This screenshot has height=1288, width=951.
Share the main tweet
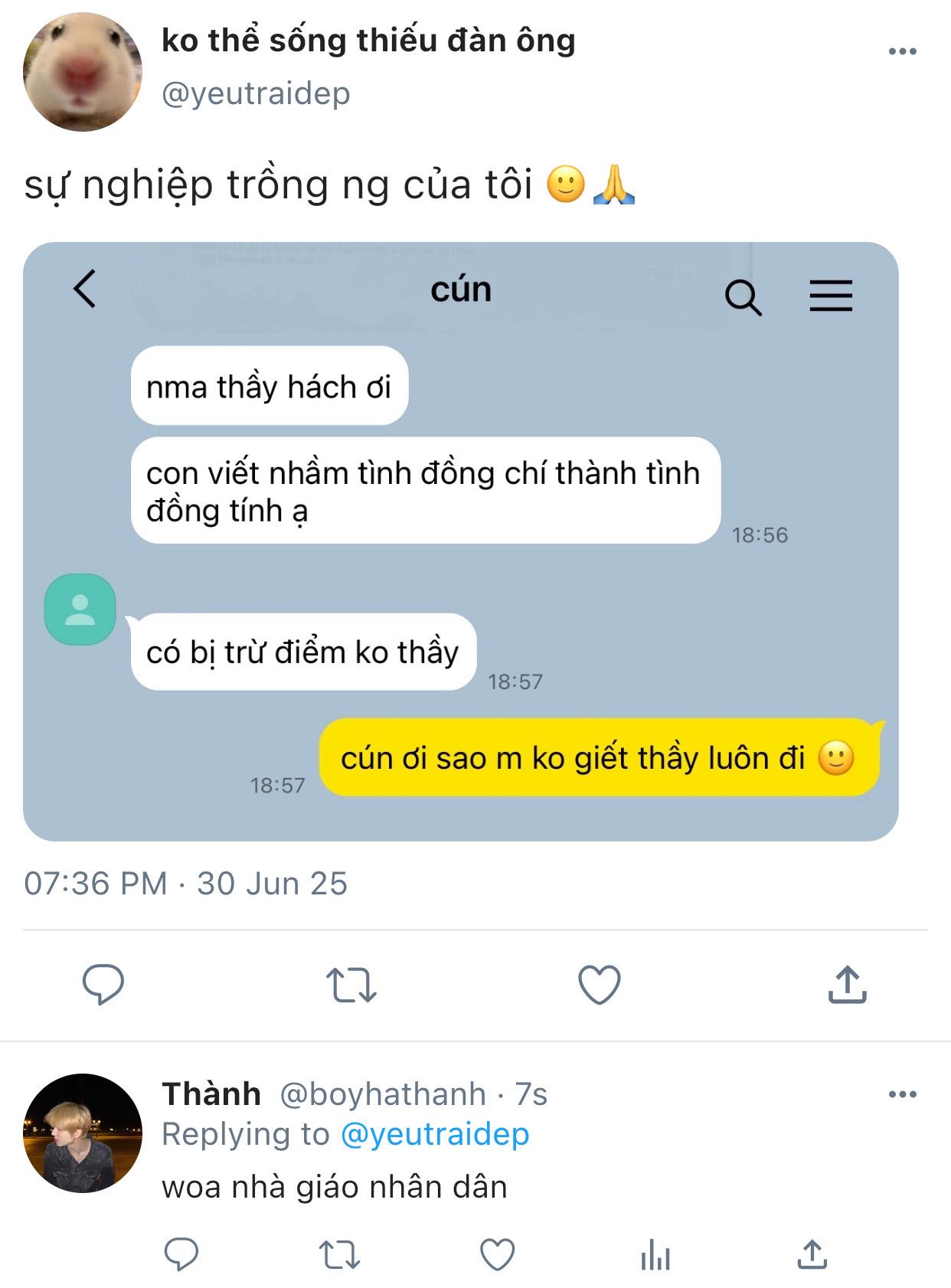pyautogui.click(x=847, y=985)
